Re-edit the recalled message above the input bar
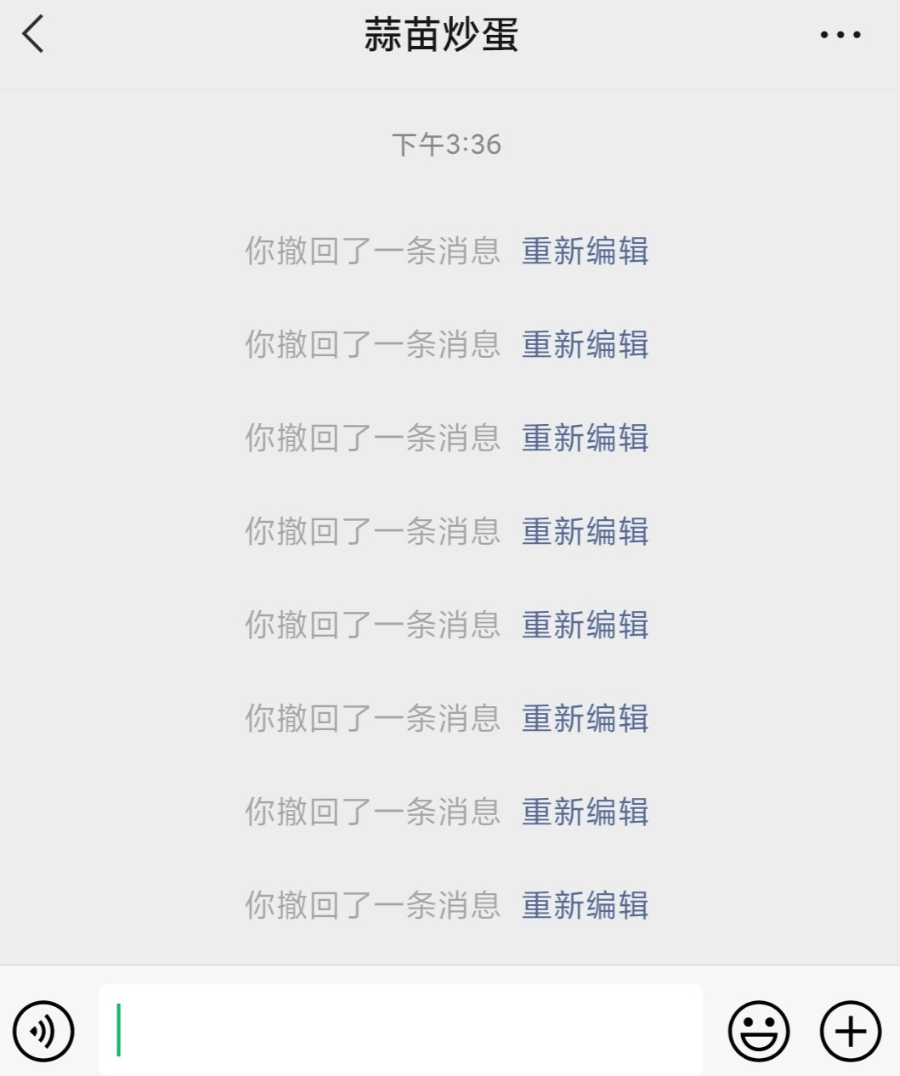The width and height of the screenshot is (900, 1076). pos(584,905)
